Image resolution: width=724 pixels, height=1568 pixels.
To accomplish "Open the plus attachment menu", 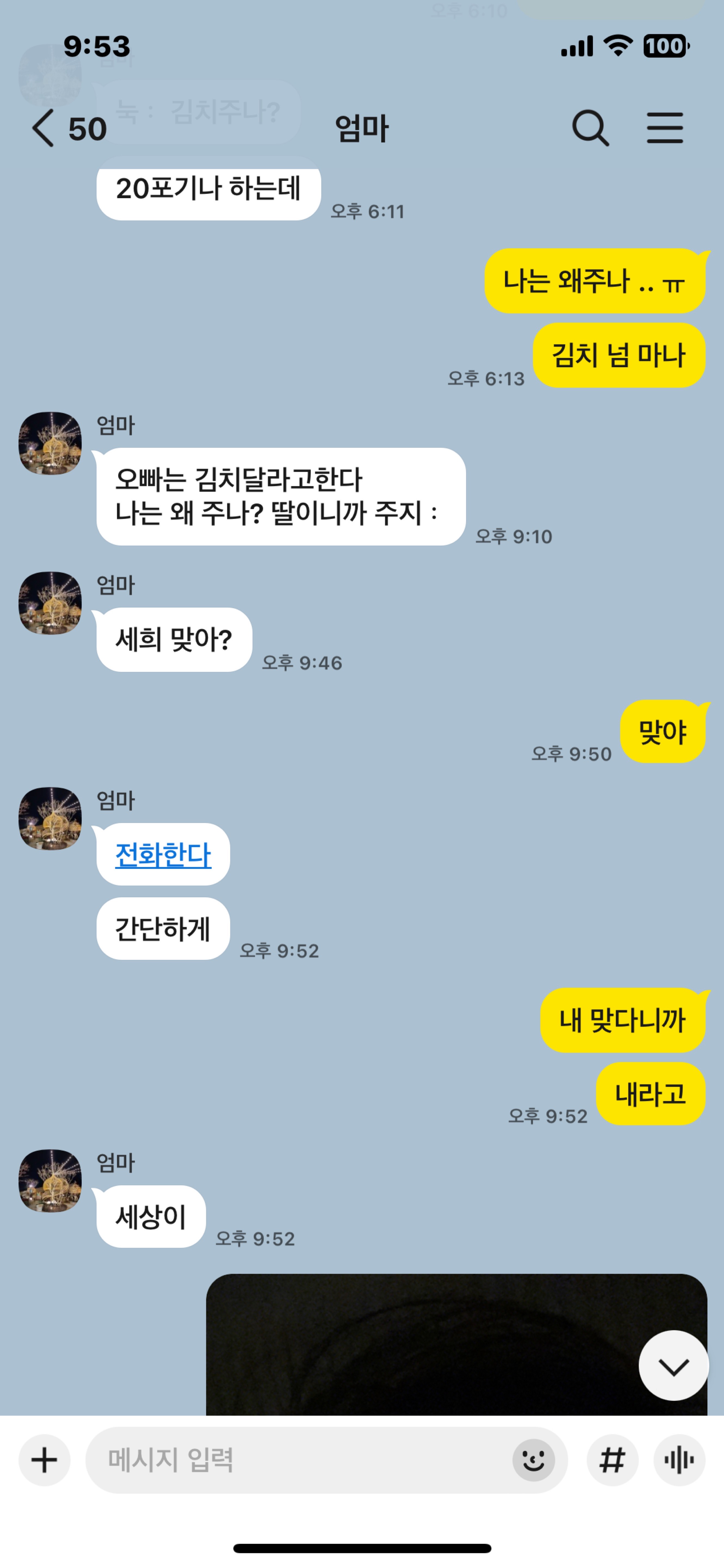I will [44, 1460].
